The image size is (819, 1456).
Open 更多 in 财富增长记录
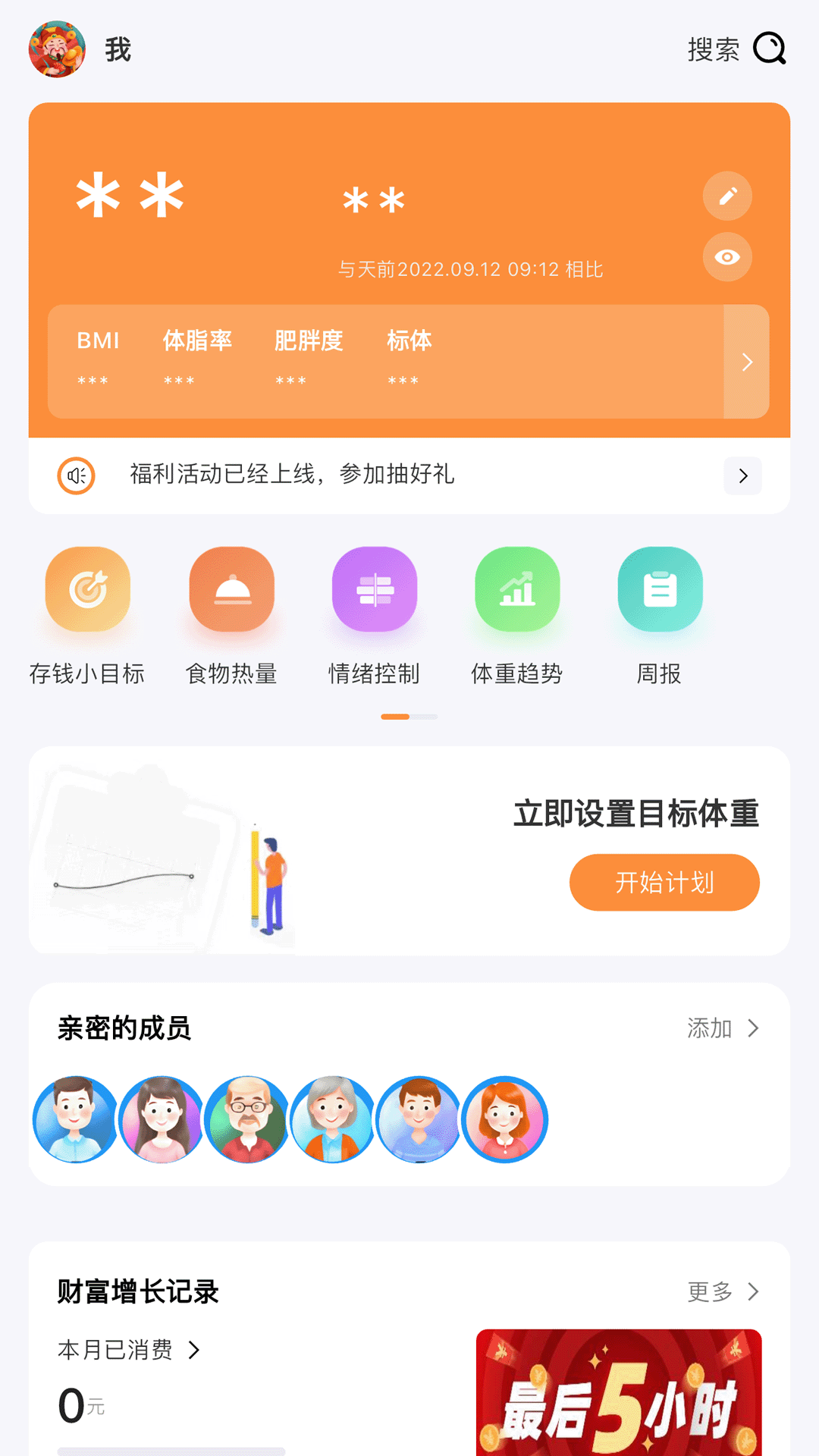coord(722,1291)
